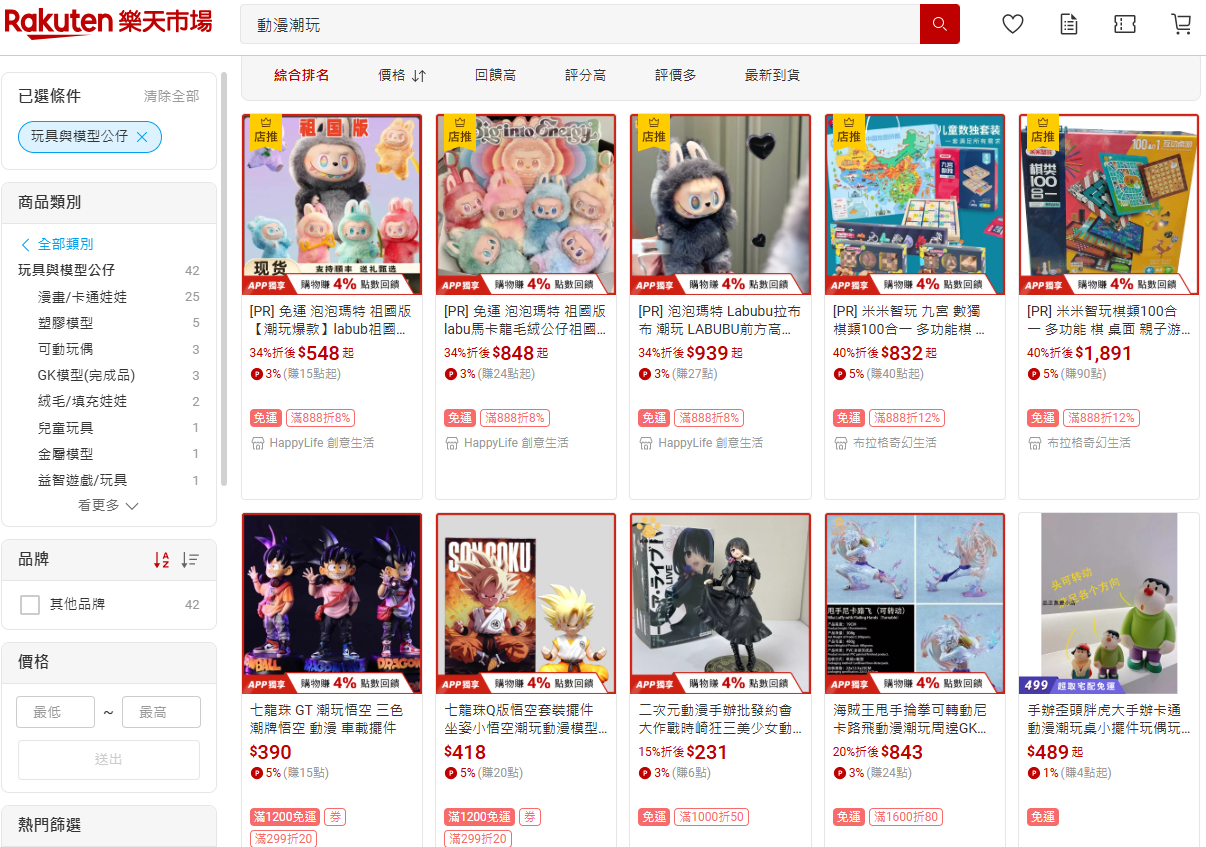This screenshot has width=1206, height=847.
Task: Clear all filters with 清除全部
Action: 171,96
